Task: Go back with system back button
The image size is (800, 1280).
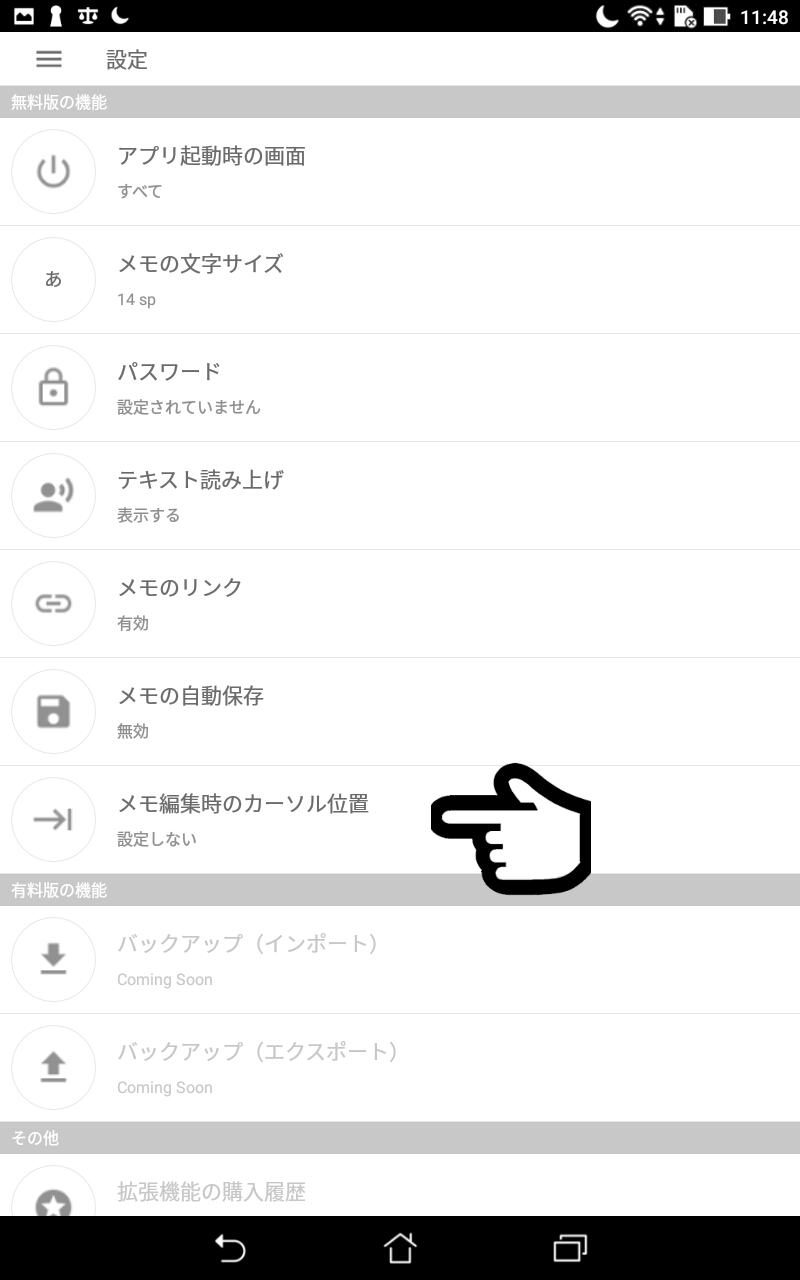Action: tap(230, 1248)
